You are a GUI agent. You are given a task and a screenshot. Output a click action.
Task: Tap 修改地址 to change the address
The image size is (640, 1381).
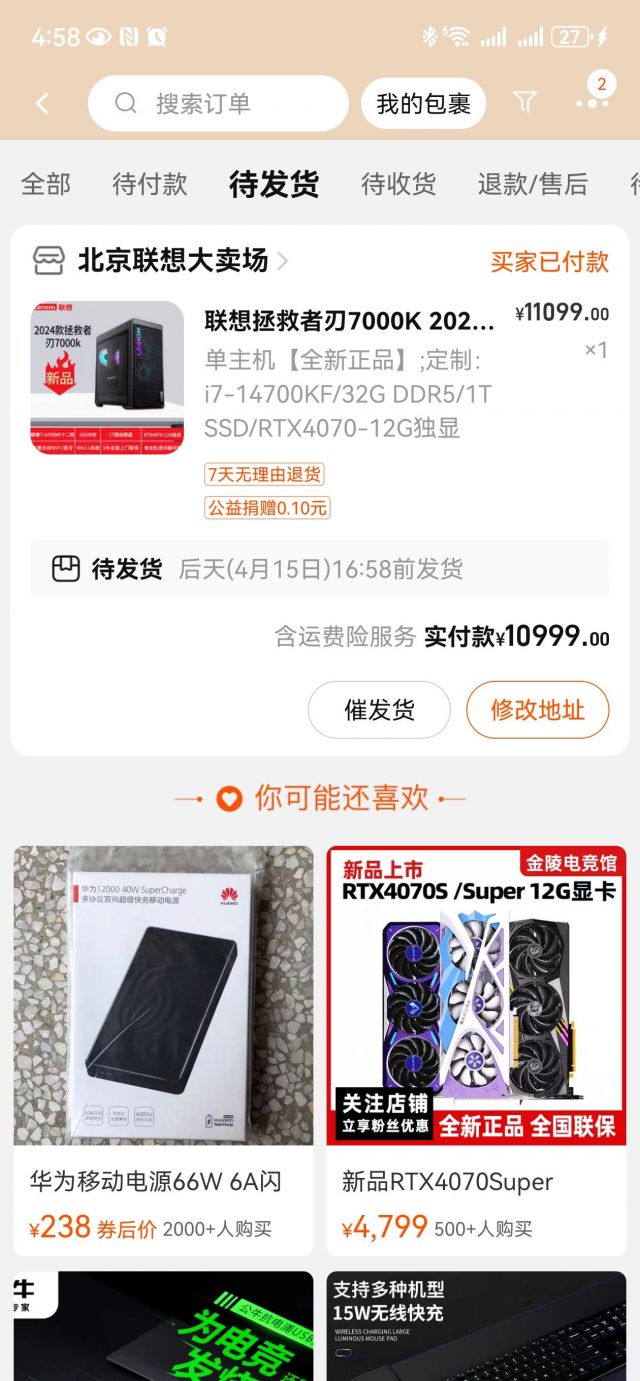point(537,710)
